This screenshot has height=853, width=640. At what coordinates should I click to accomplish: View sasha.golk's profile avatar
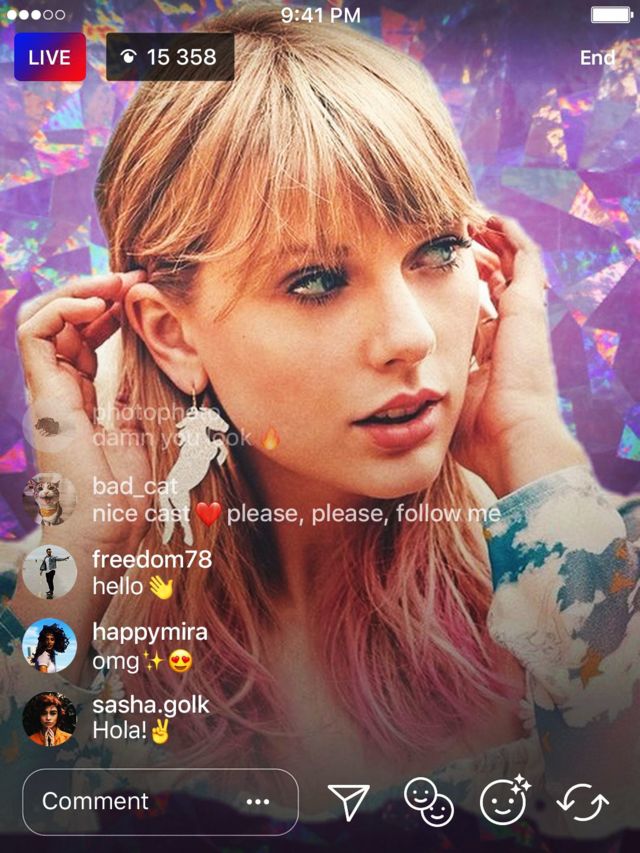click(49, 718)
